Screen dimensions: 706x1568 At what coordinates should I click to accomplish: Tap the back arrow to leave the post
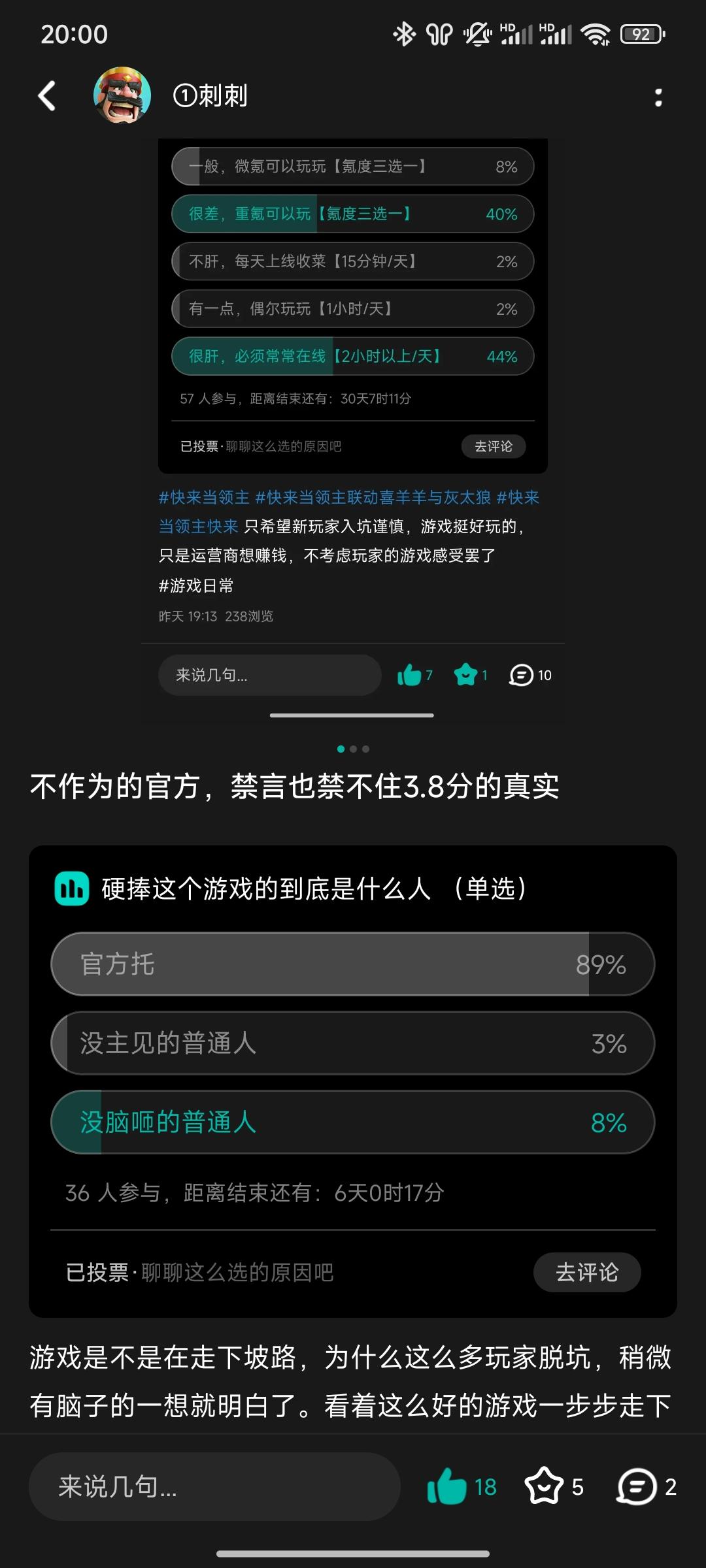(x=46, y=95)
